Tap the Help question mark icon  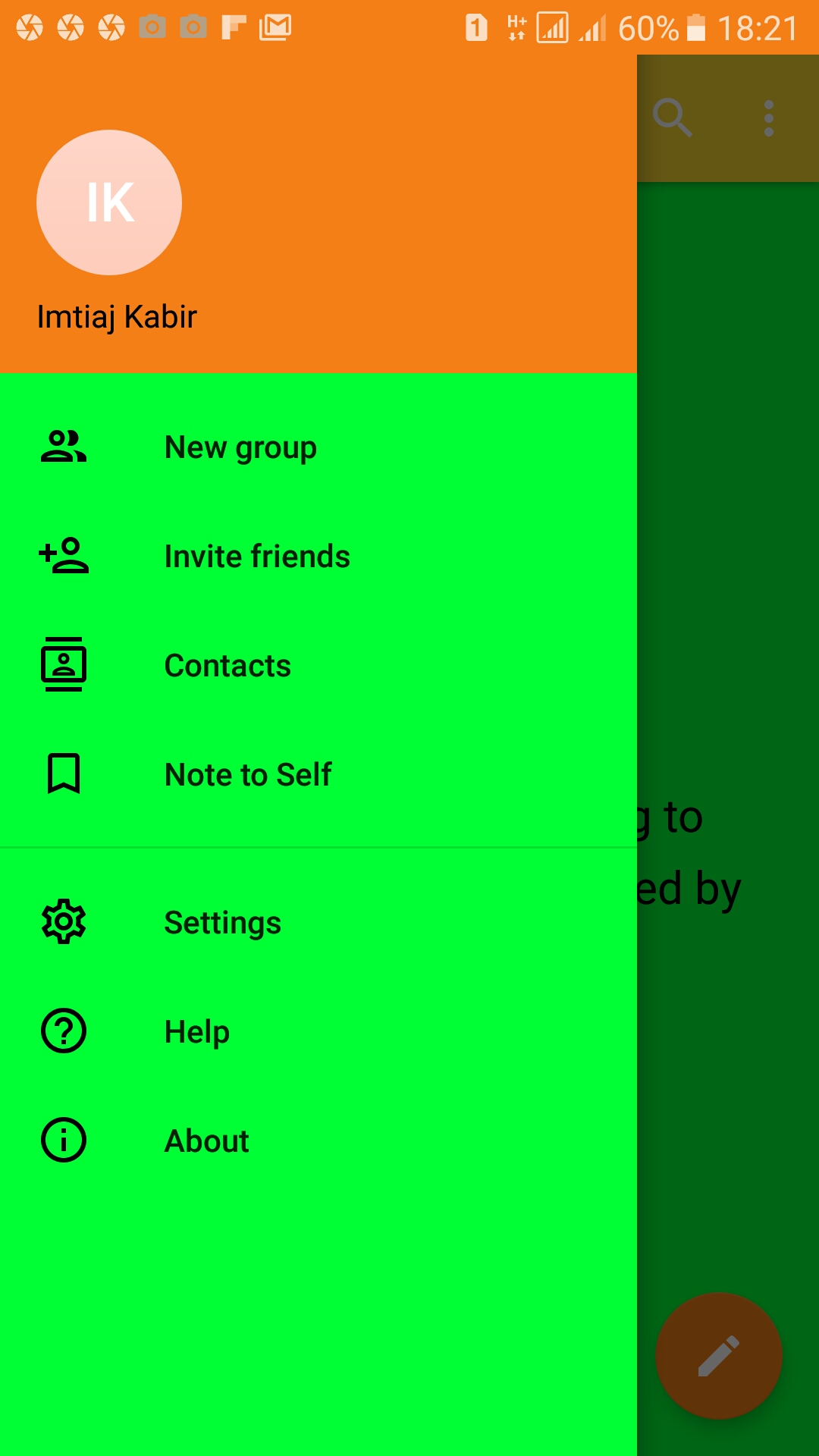[x=64, y=1031]
